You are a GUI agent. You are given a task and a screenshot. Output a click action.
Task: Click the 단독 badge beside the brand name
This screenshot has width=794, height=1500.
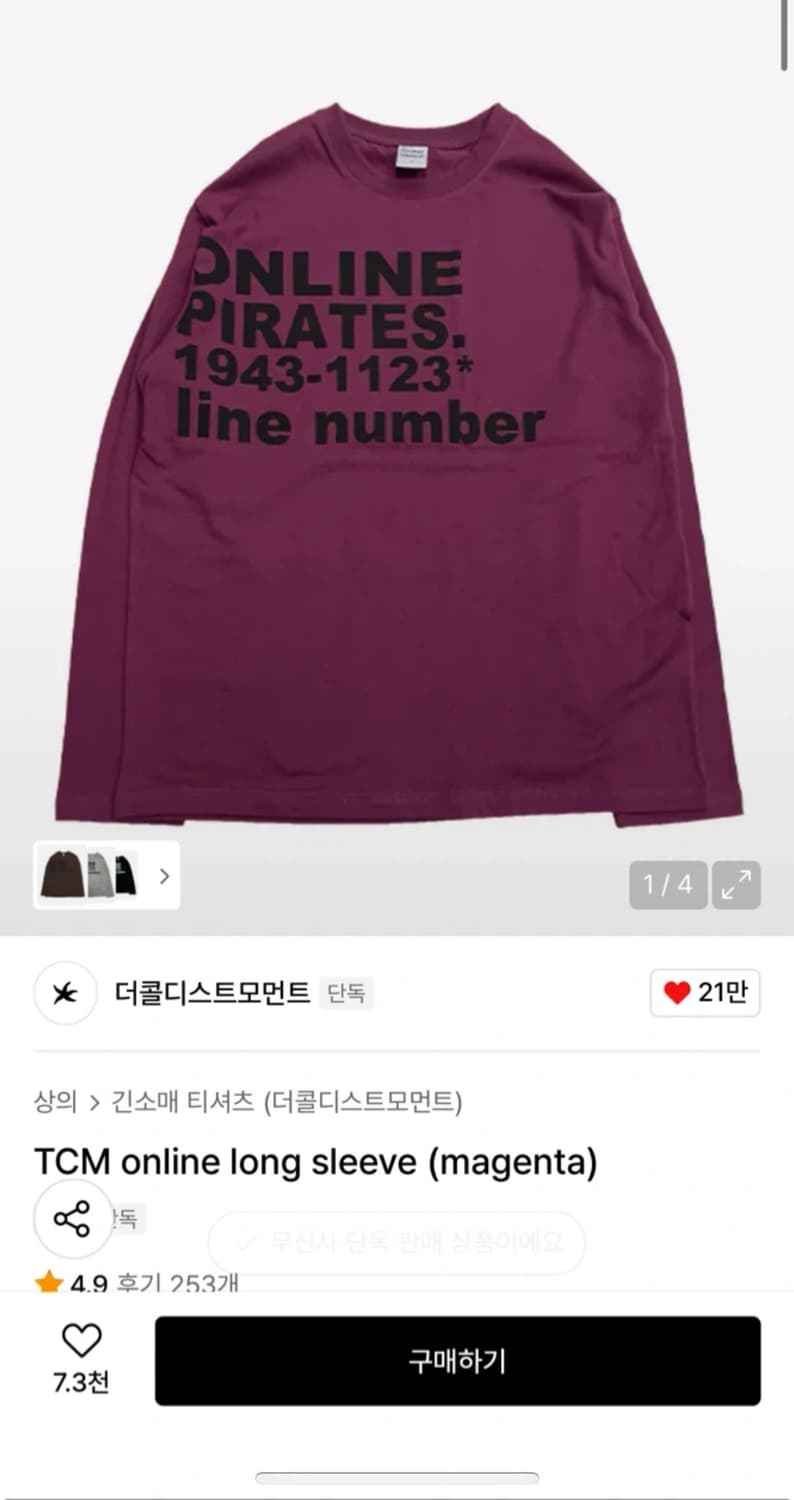pyautogui.click(x=347, y=994)
